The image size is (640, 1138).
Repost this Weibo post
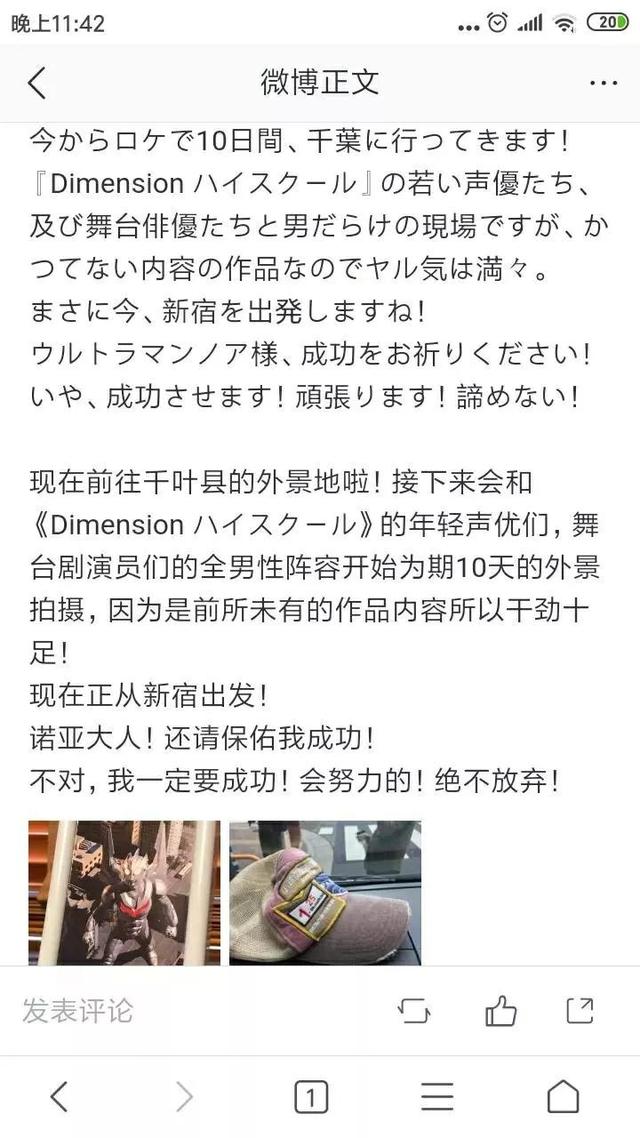pos(414,1010)
